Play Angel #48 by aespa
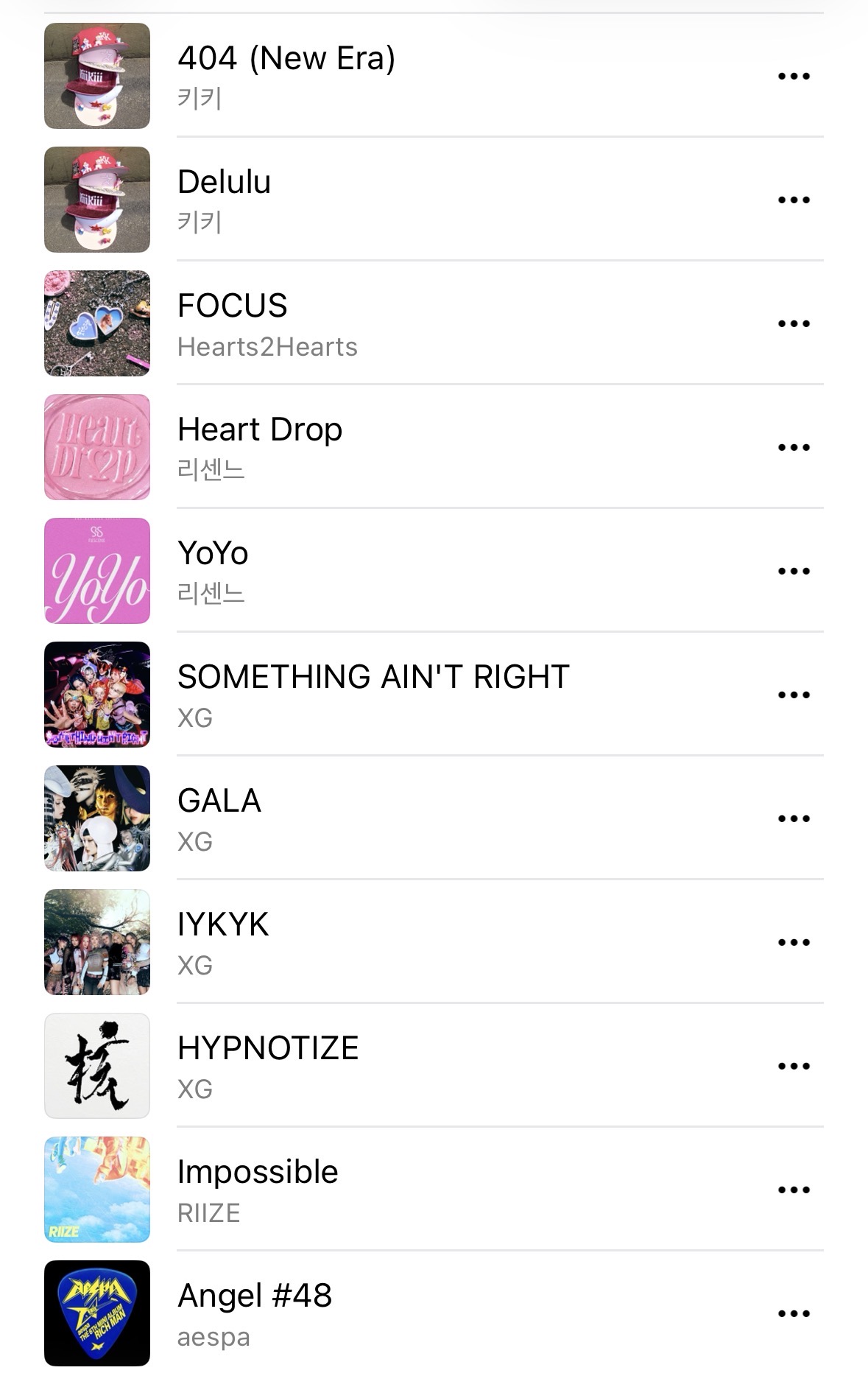This screenshot has width=868, height=1373. pyautogui.click(x=255, y=1296)
